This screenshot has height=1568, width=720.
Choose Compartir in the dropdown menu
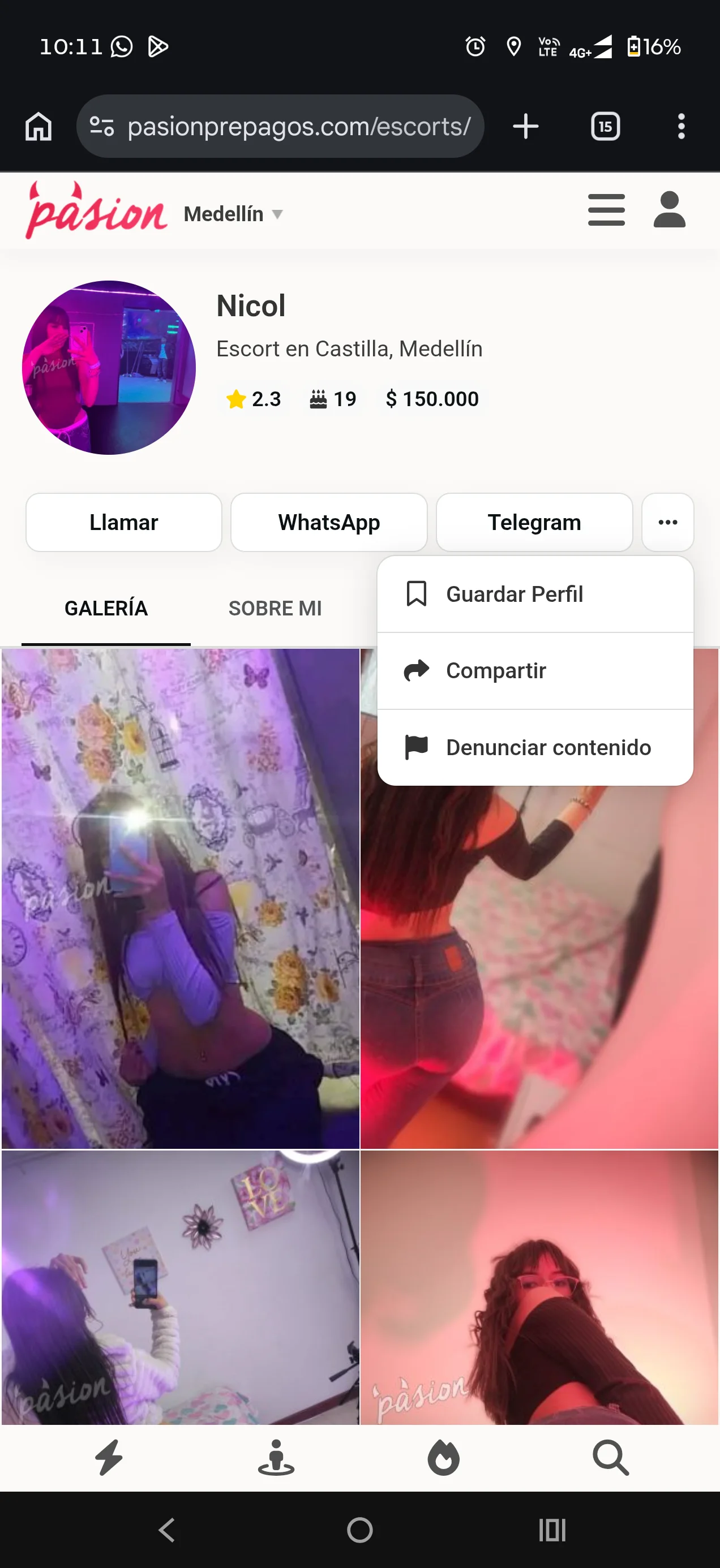[535, 671]
